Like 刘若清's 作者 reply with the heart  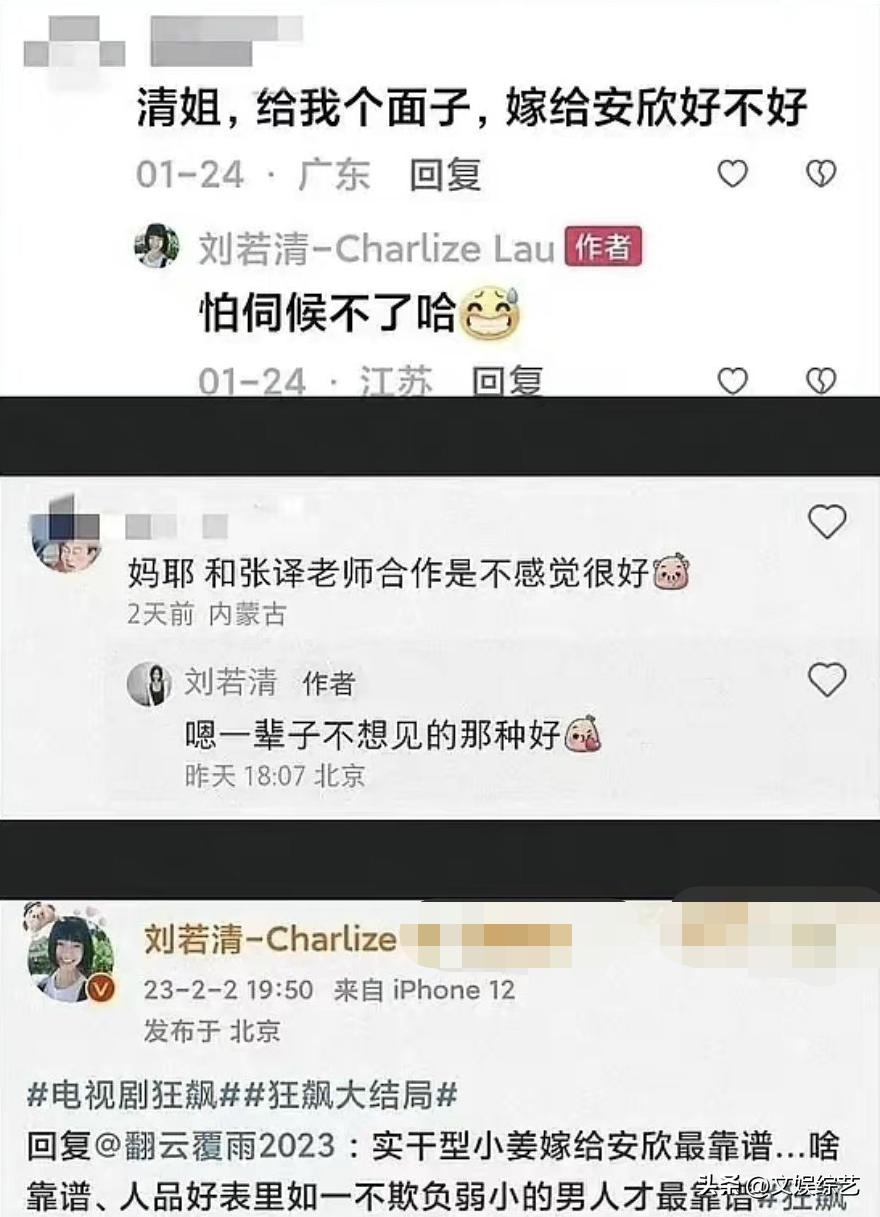(826, 681)
